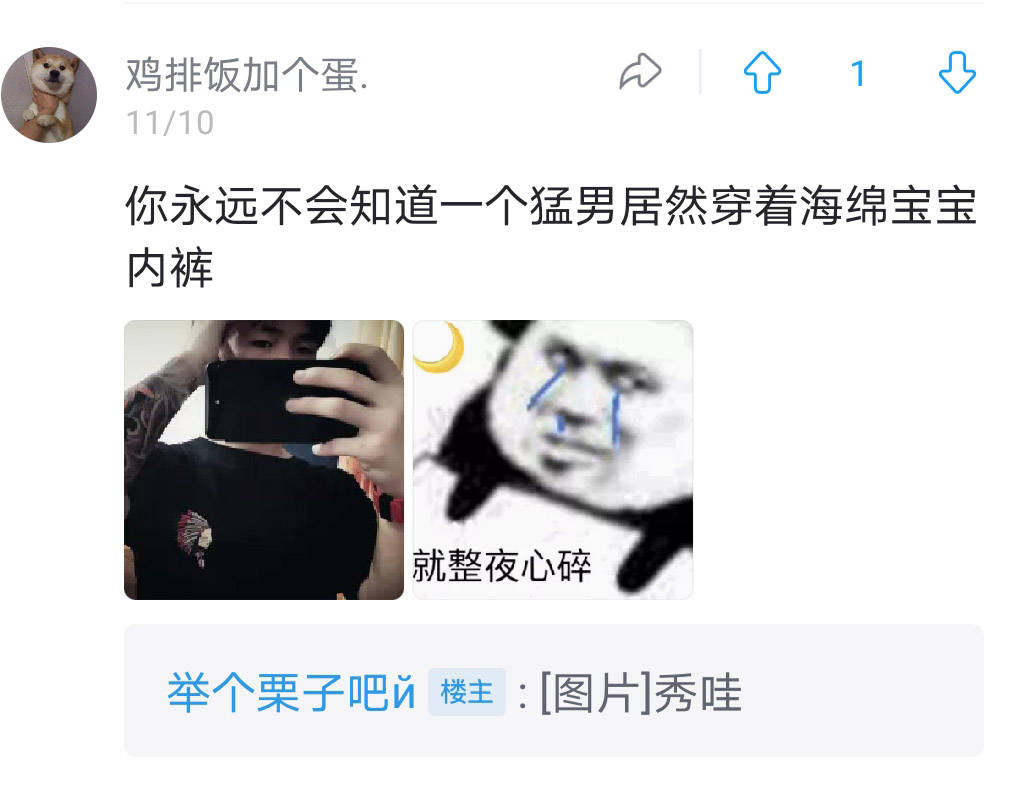Share the comment by 鸡排饭加个蛋.

pos(640,73)
